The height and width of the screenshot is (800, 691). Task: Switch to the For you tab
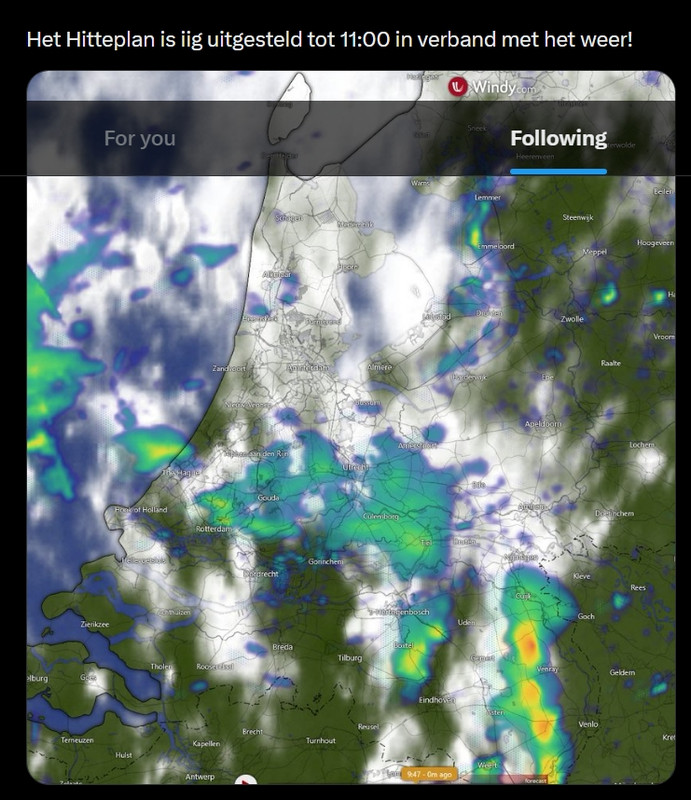click(140, 139)
